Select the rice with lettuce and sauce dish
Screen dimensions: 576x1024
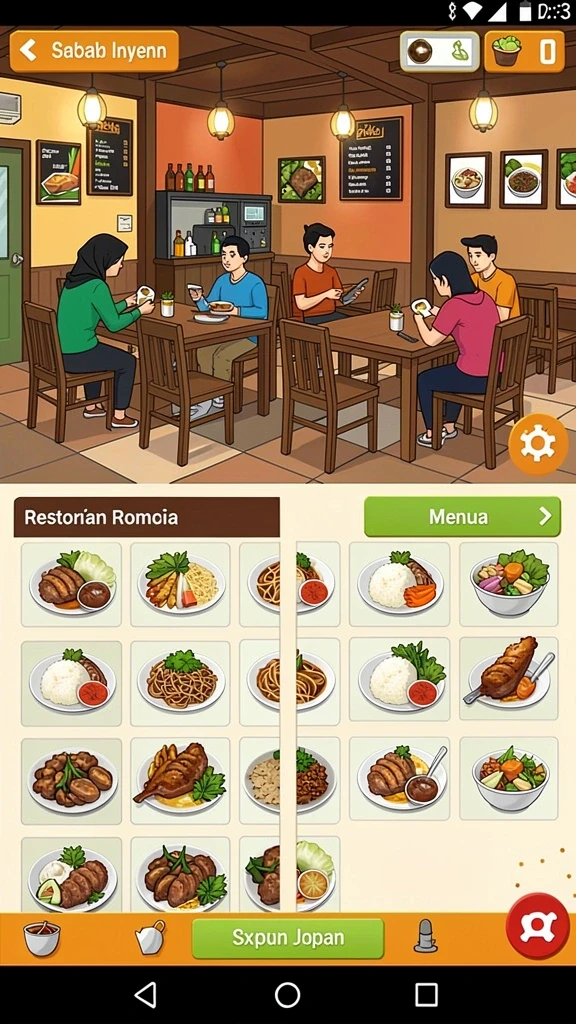[400, 679]
